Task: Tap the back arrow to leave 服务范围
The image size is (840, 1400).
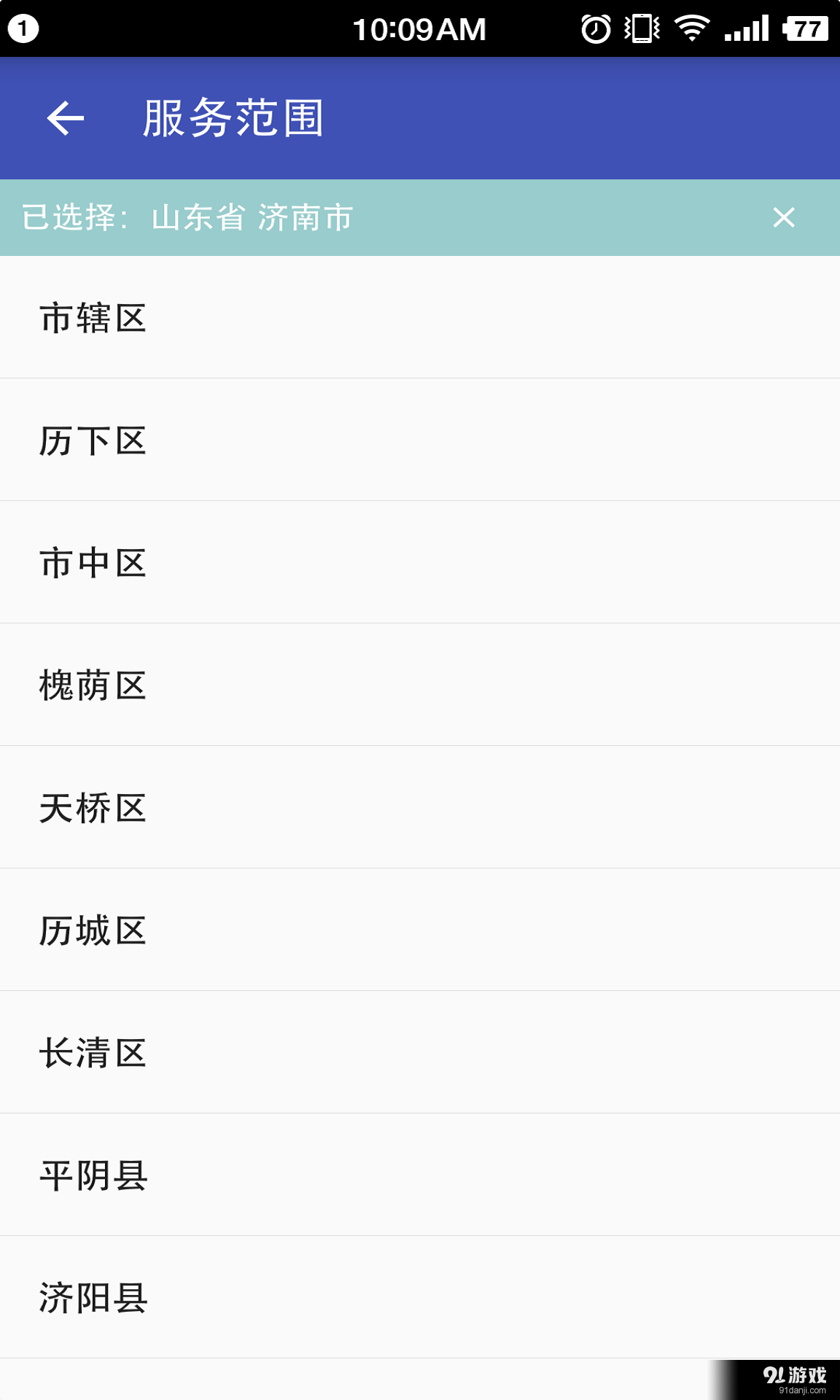Action: coord(65,117)
